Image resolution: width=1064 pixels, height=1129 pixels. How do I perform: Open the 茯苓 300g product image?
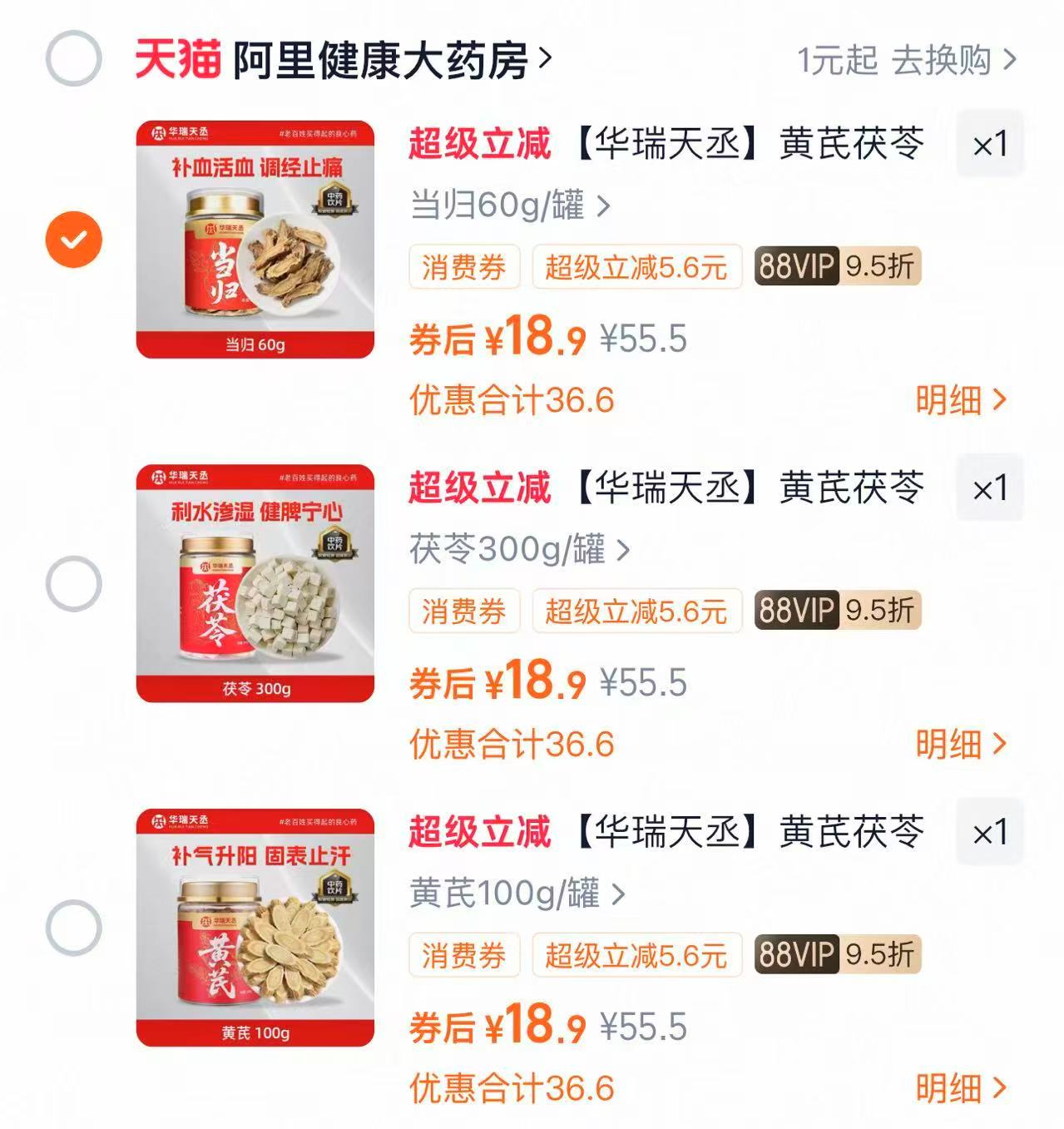pos(255,583)
